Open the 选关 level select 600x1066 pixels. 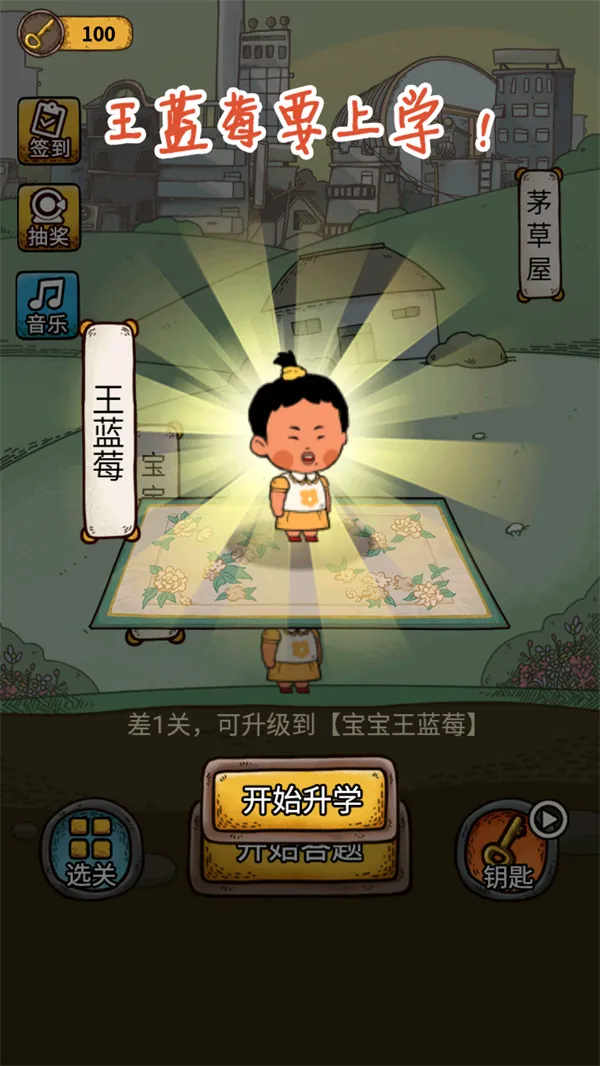(90, 852)
